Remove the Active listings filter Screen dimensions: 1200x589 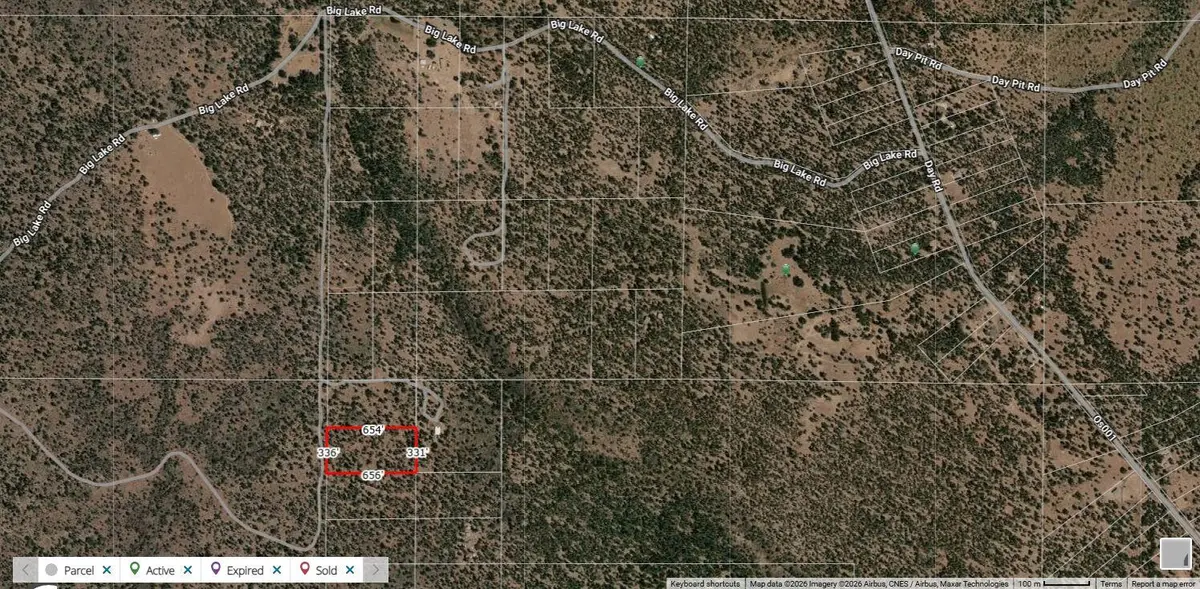(x=187, y=570)
